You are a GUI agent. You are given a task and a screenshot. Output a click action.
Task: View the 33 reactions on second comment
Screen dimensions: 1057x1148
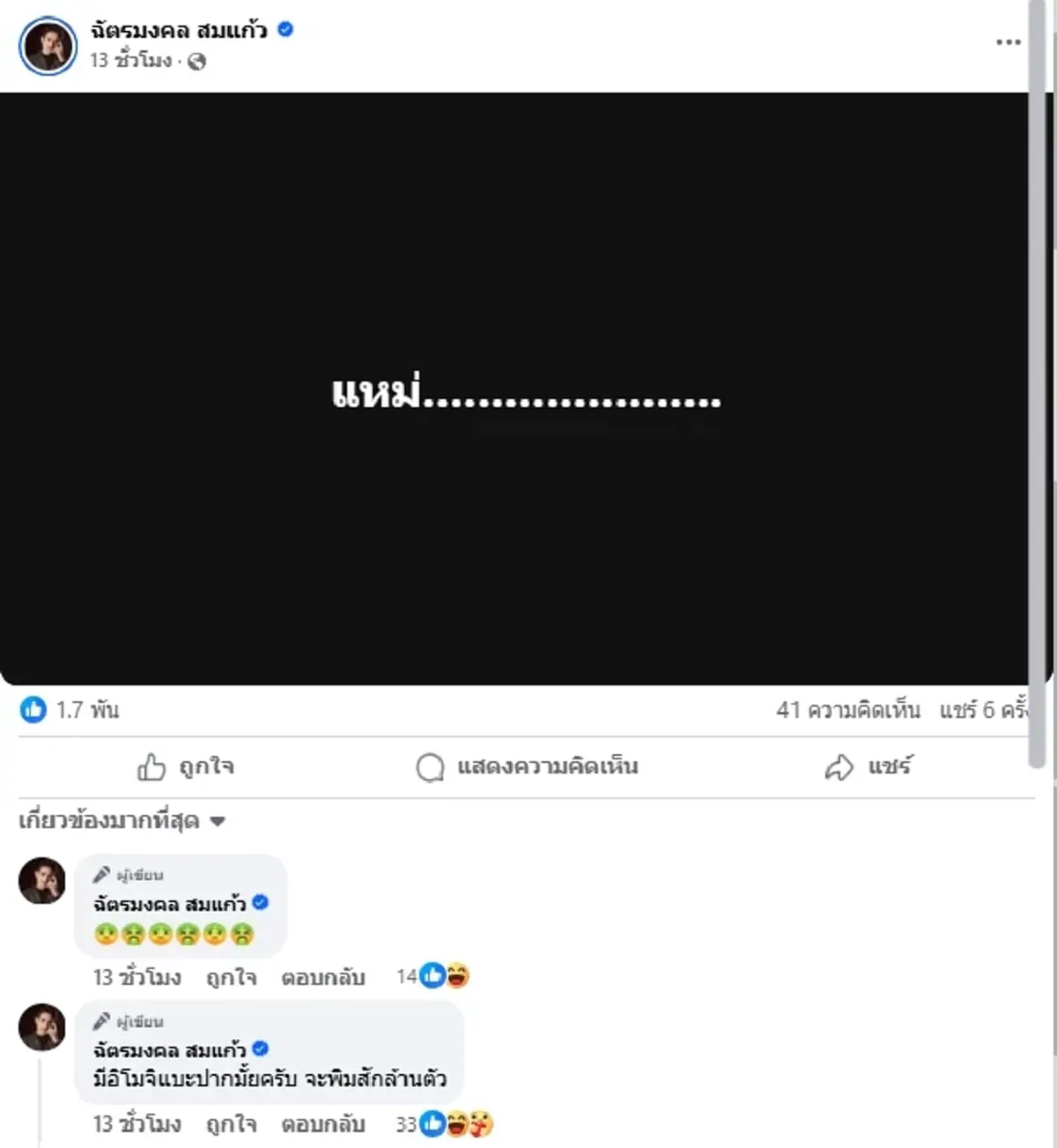coord(444,1124)
